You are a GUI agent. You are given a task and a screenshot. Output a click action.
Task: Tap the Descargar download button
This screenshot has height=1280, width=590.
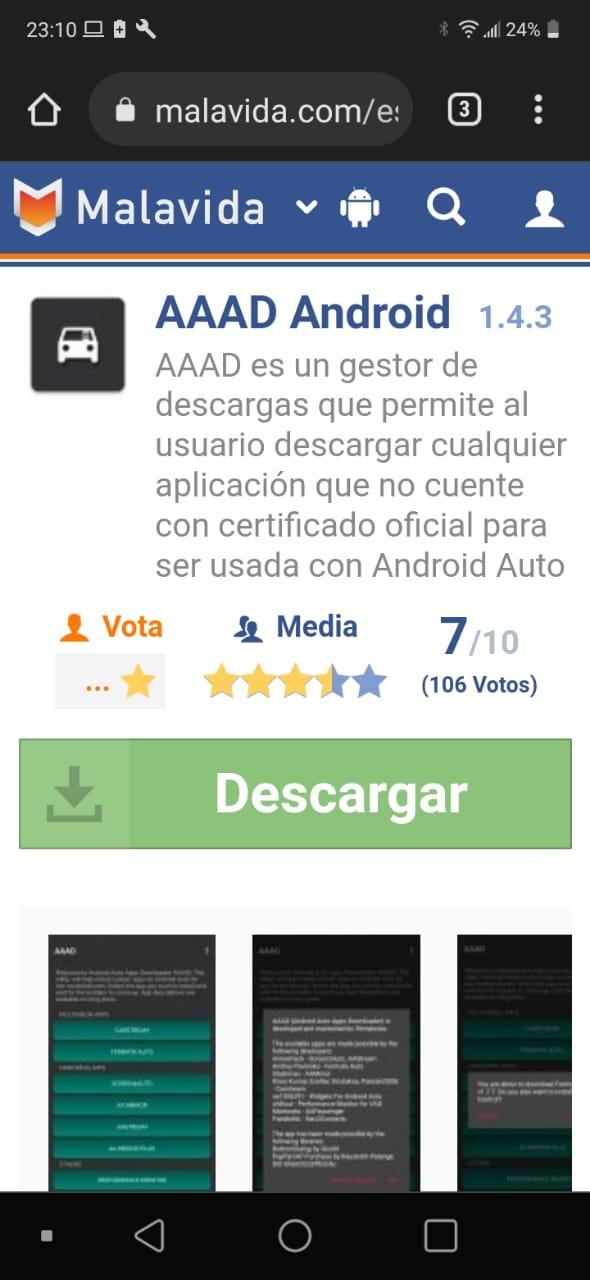tap(295, 794)
